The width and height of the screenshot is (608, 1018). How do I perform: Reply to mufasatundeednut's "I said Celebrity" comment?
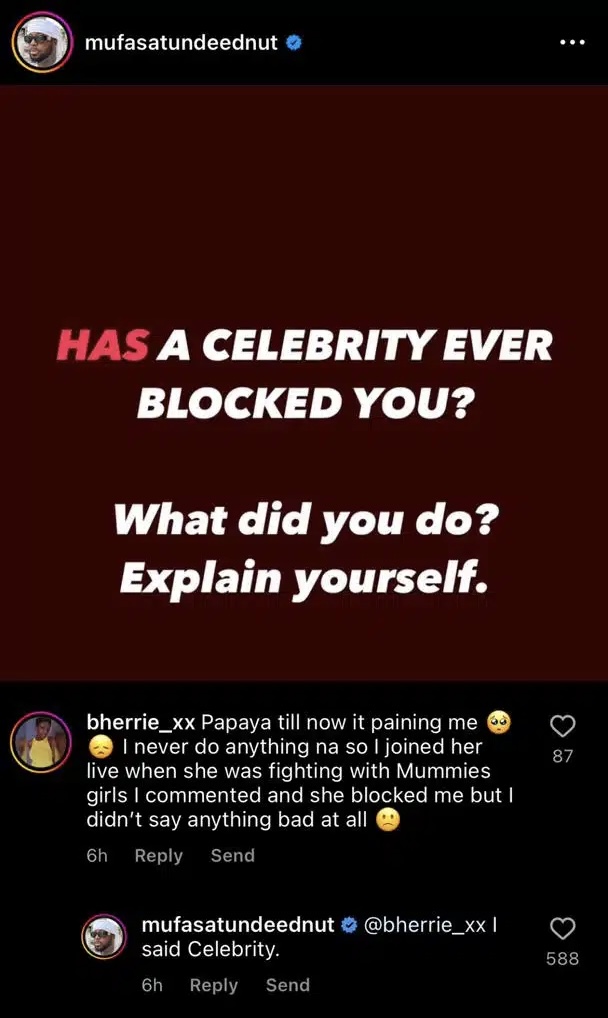point(214,985)
